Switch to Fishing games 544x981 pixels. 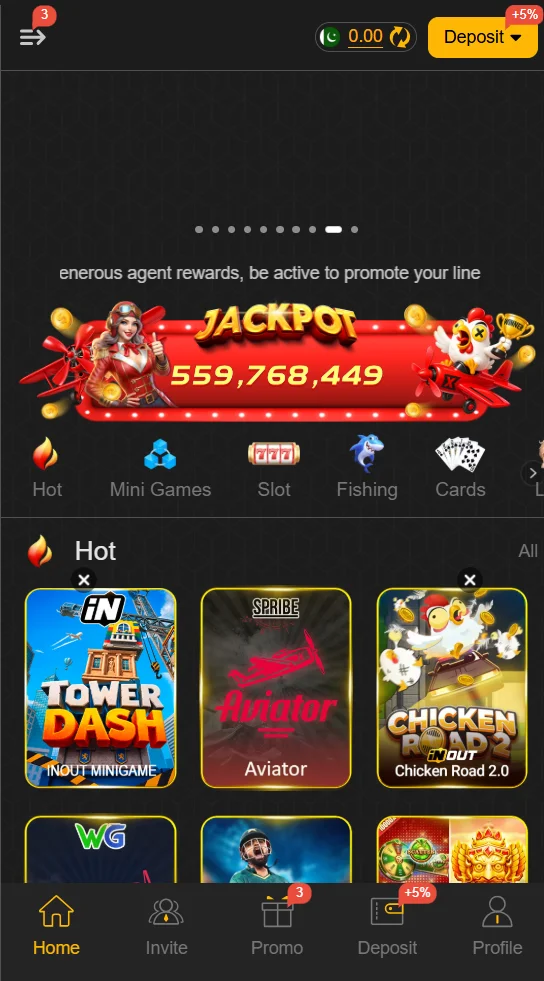pos(367,468)
